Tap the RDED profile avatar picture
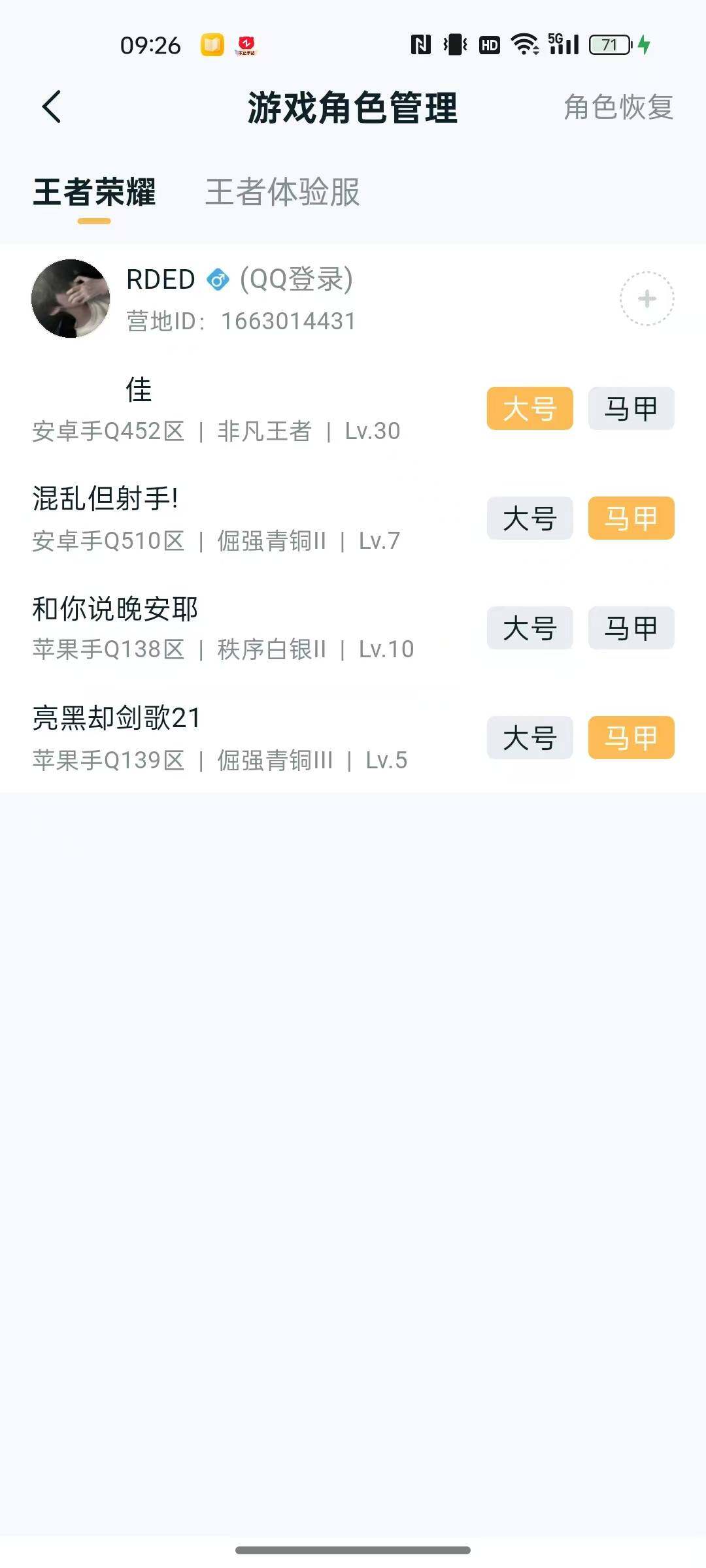 pos(71,297)
